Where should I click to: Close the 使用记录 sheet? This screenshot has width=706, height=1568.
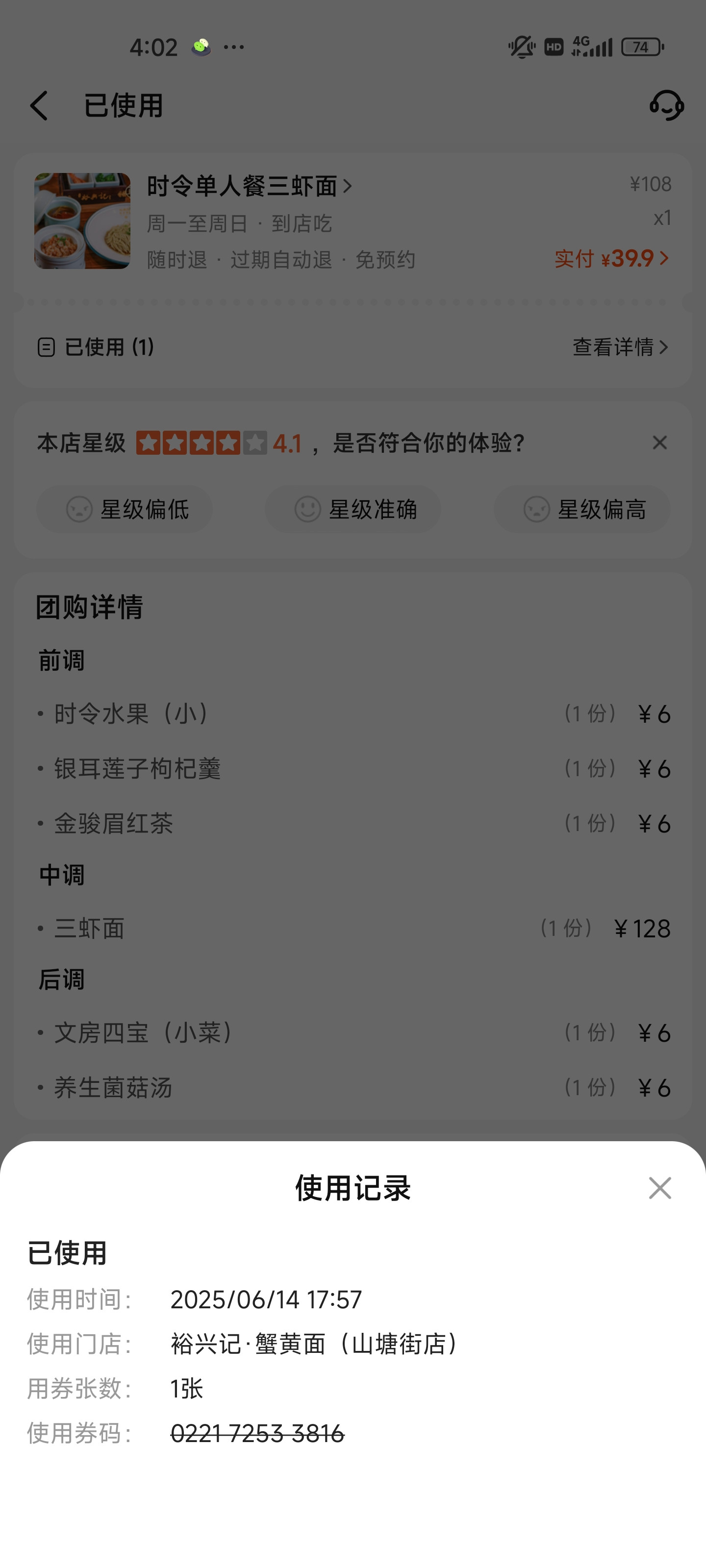(660, 1188)
